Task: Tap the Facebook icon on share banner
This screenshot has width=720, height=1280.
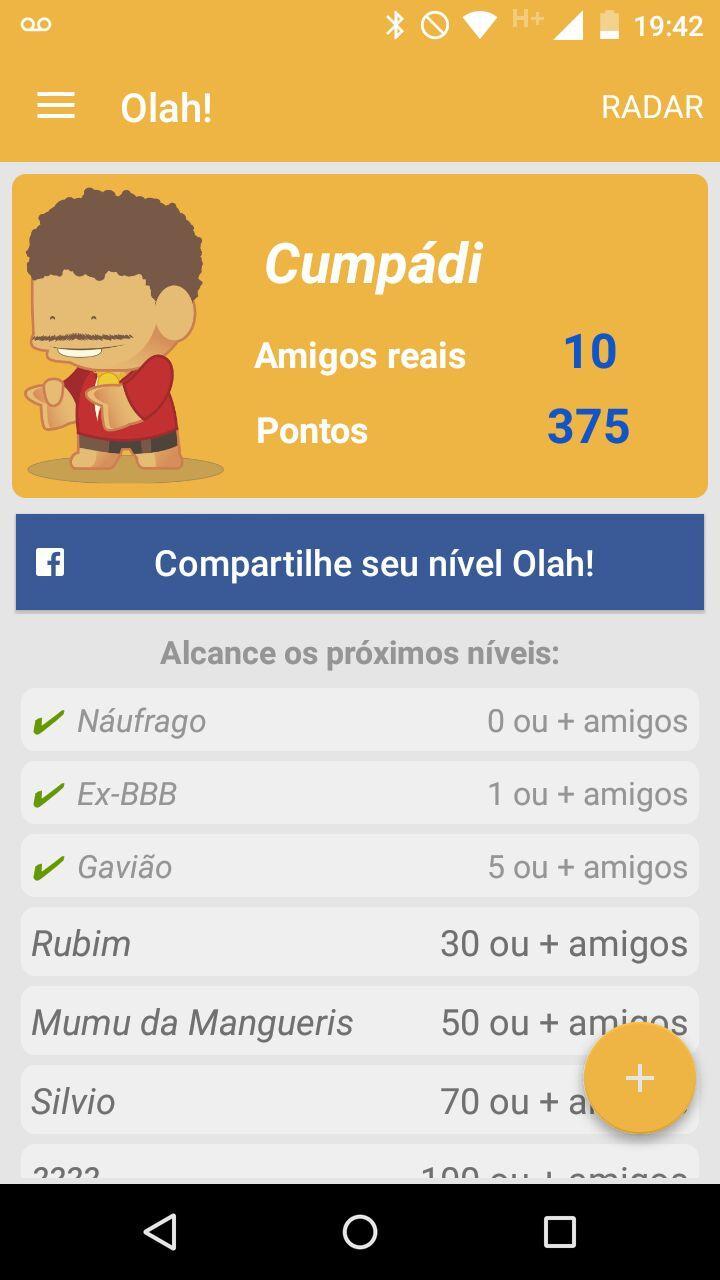Action: (x=48, y=562)
